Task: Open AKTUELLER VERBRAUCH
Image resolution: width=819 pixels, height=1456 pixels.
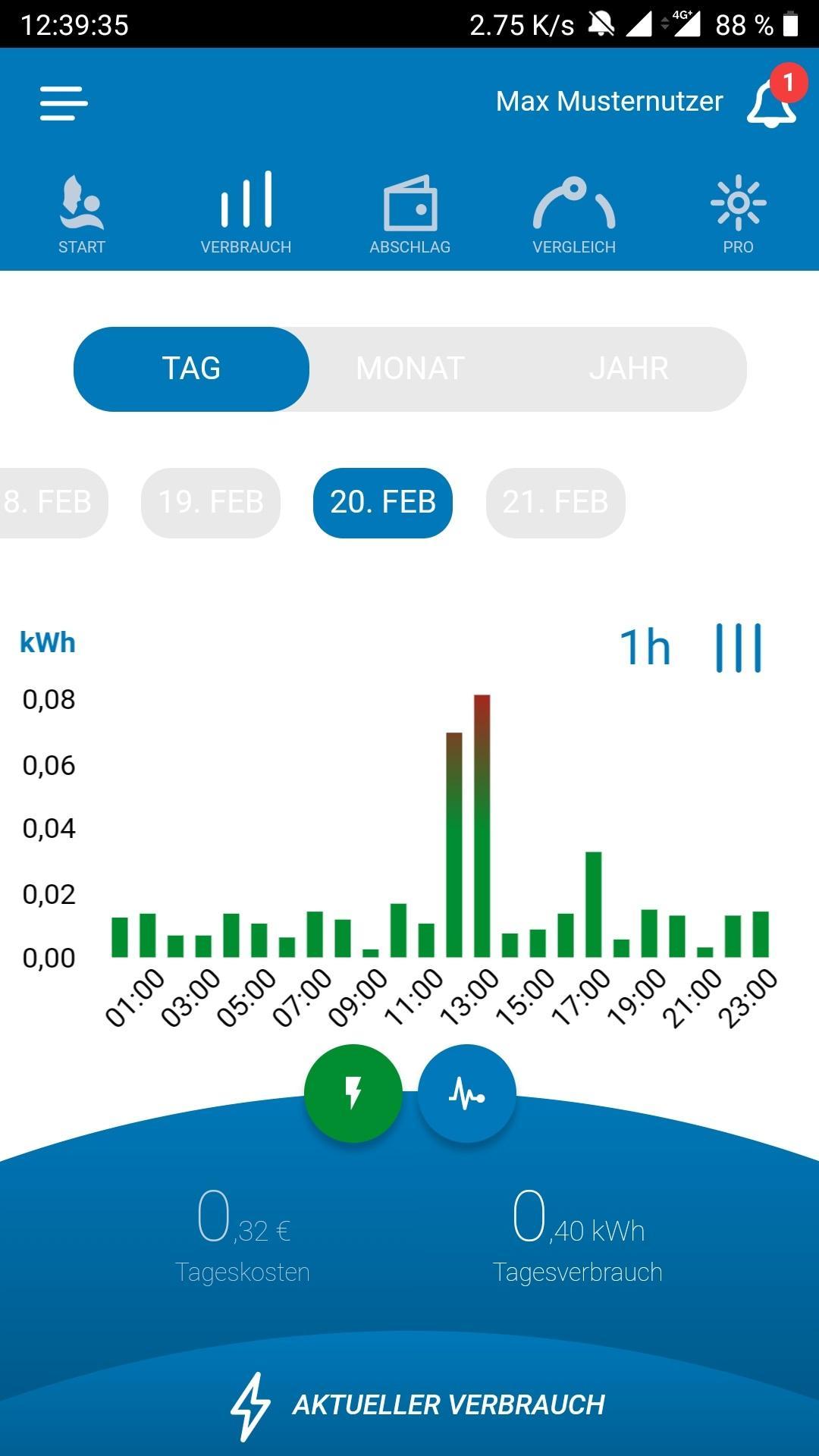Action: point(417,1404)
